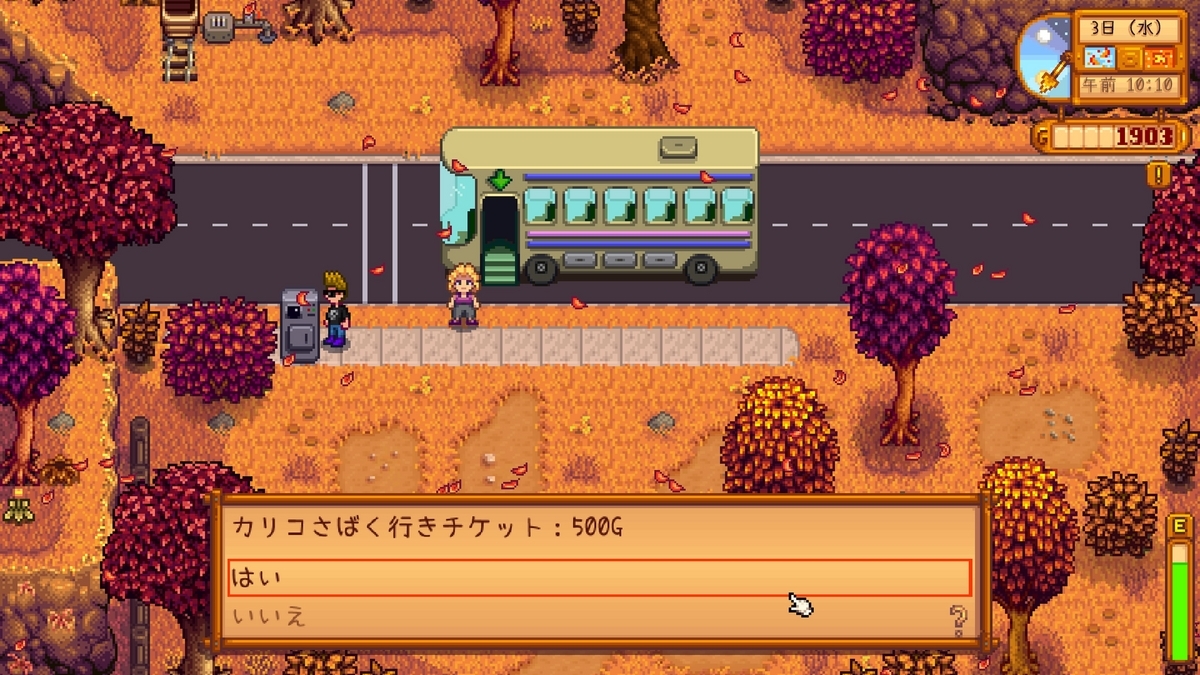
Task: Choose いいえ to decline the ticket
Action: 598,616
